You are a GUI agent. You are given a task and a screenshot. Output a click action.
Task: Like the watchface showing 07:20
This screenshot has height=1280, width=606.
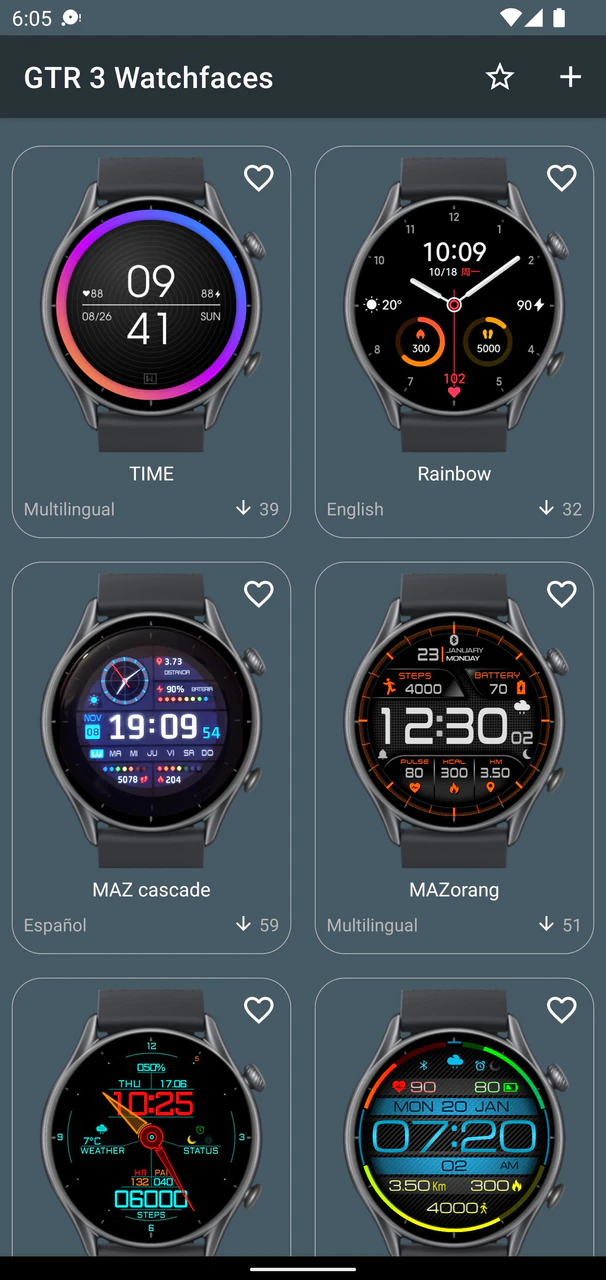(x=562, y=1010)
